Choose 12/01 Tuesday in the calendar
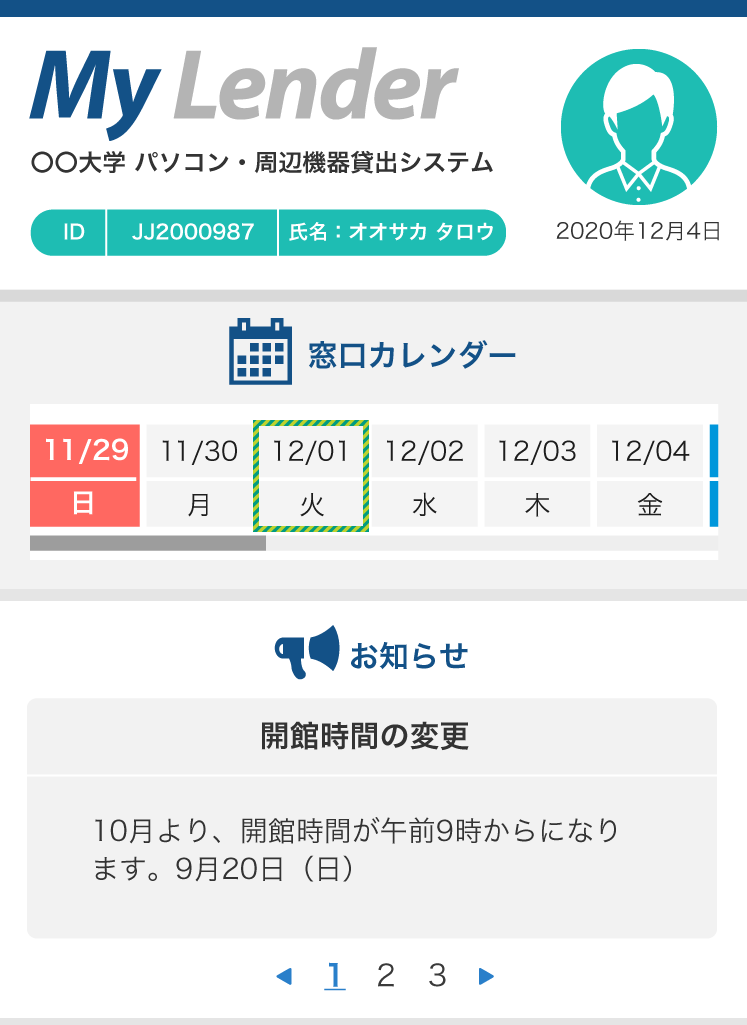747x1025 pixels. coord(311,475)
